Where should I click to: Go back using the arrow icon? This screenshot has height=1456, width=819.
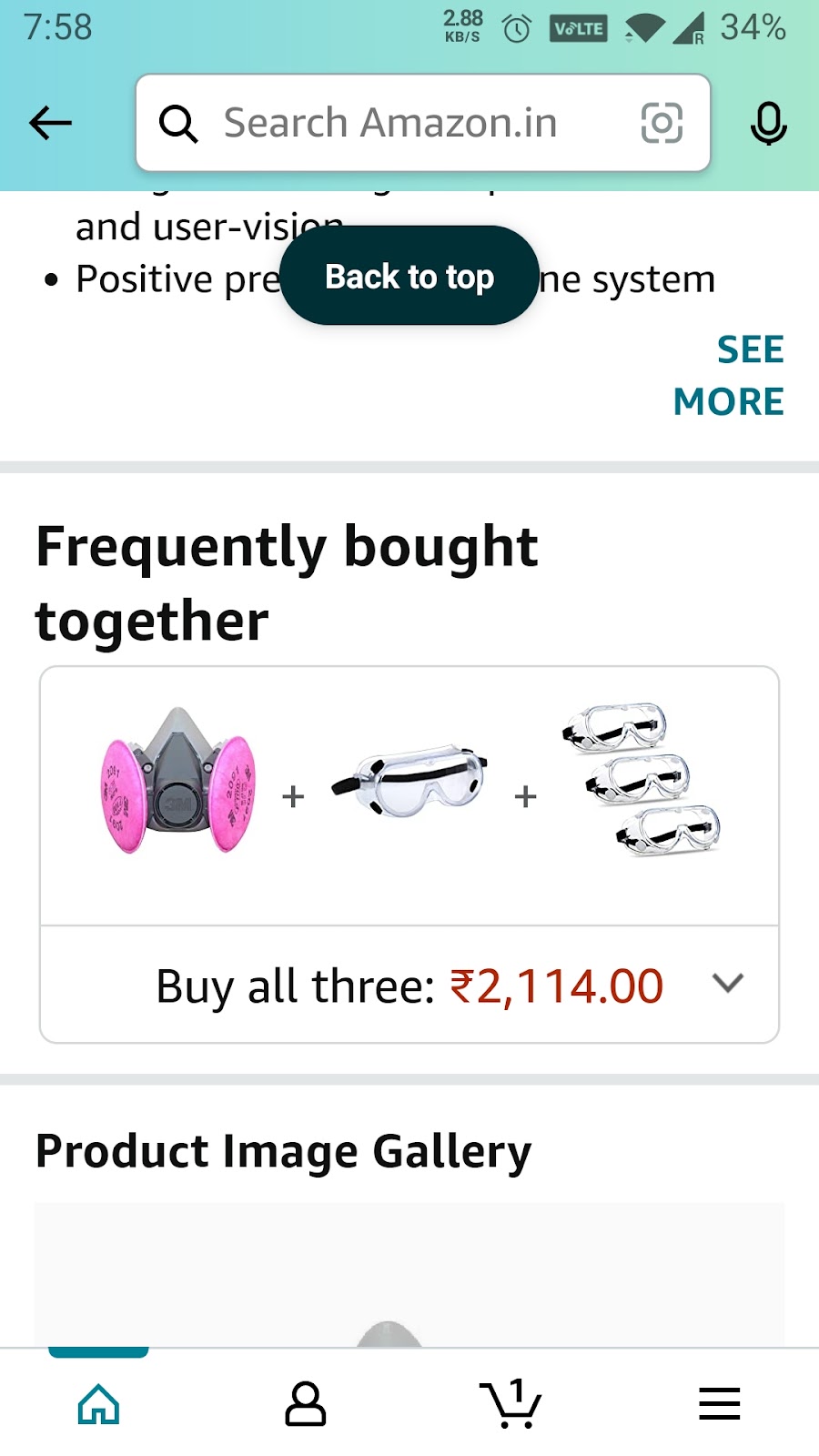tap(50, 123)
